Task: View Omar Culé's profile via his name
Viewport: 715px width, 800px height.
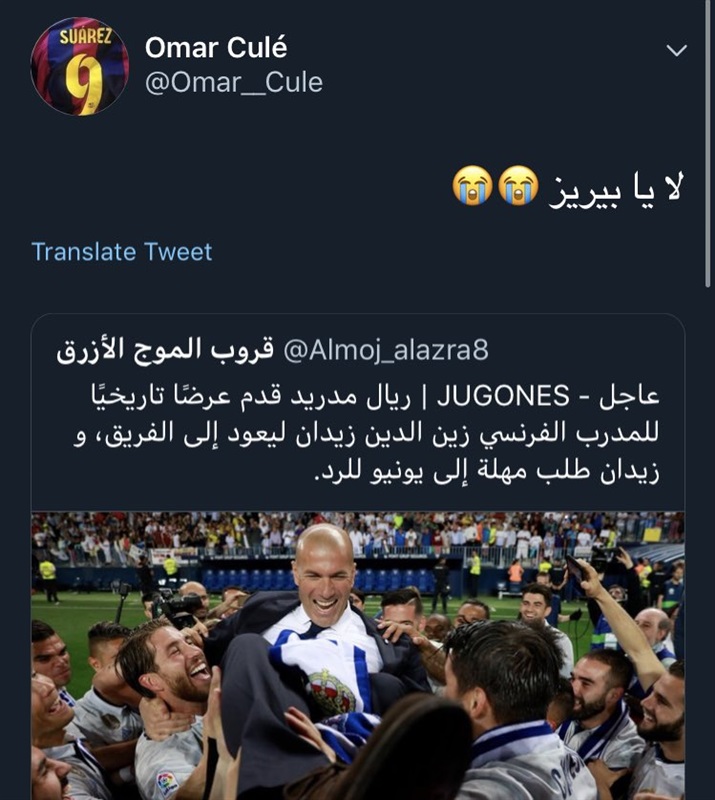Action: click(216, 47)
